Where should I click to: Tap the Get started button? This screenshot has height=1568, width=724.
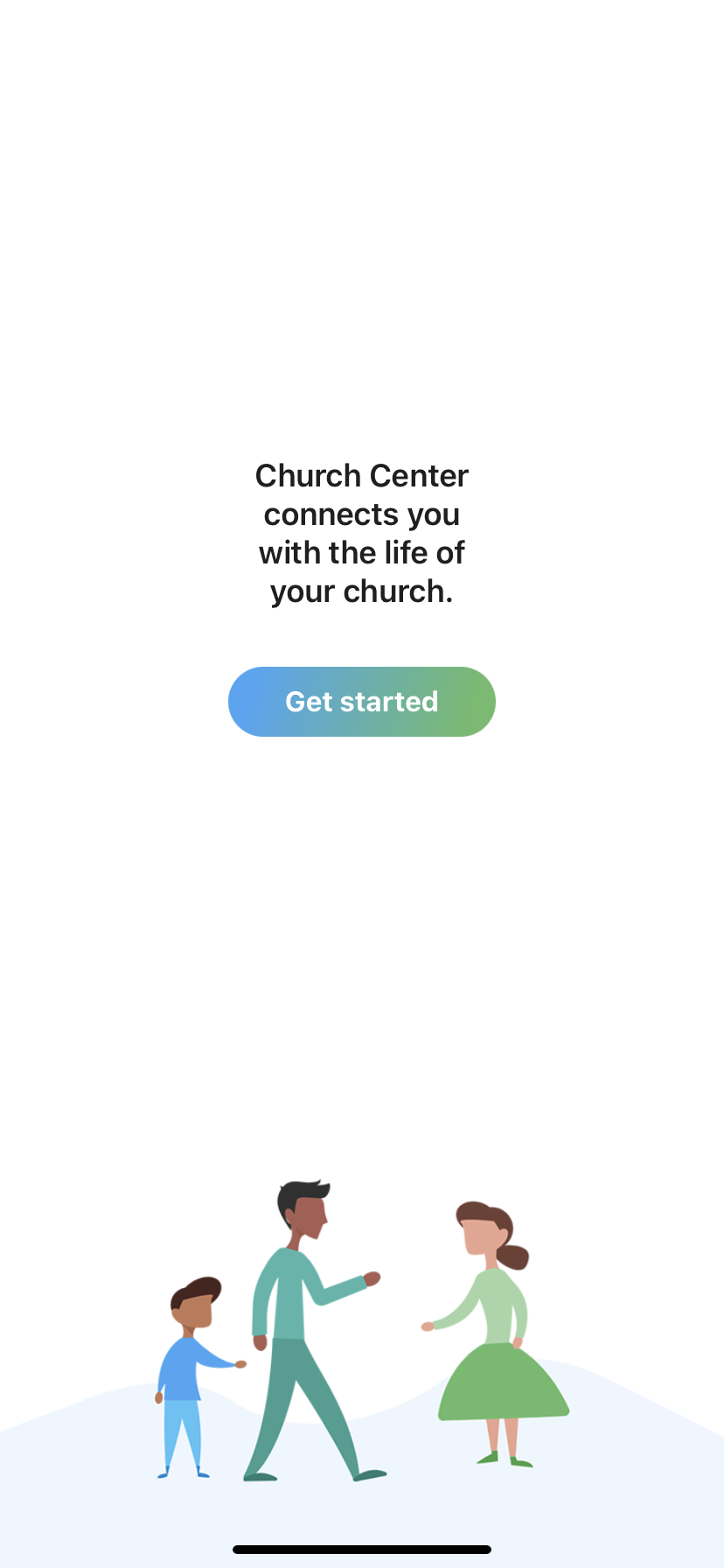(362, 702)
